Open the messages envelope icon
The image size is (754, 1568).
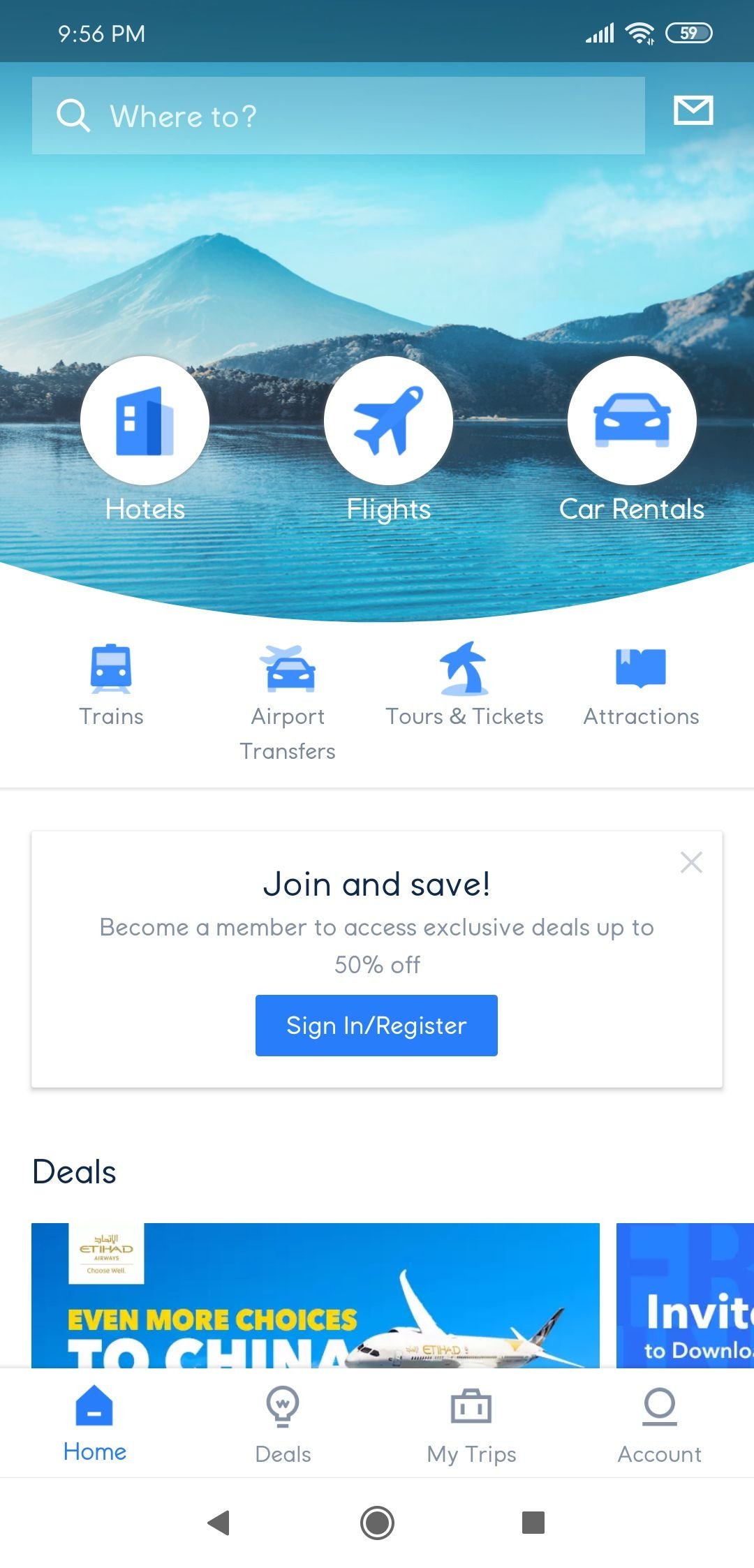(x=693, y=110)
